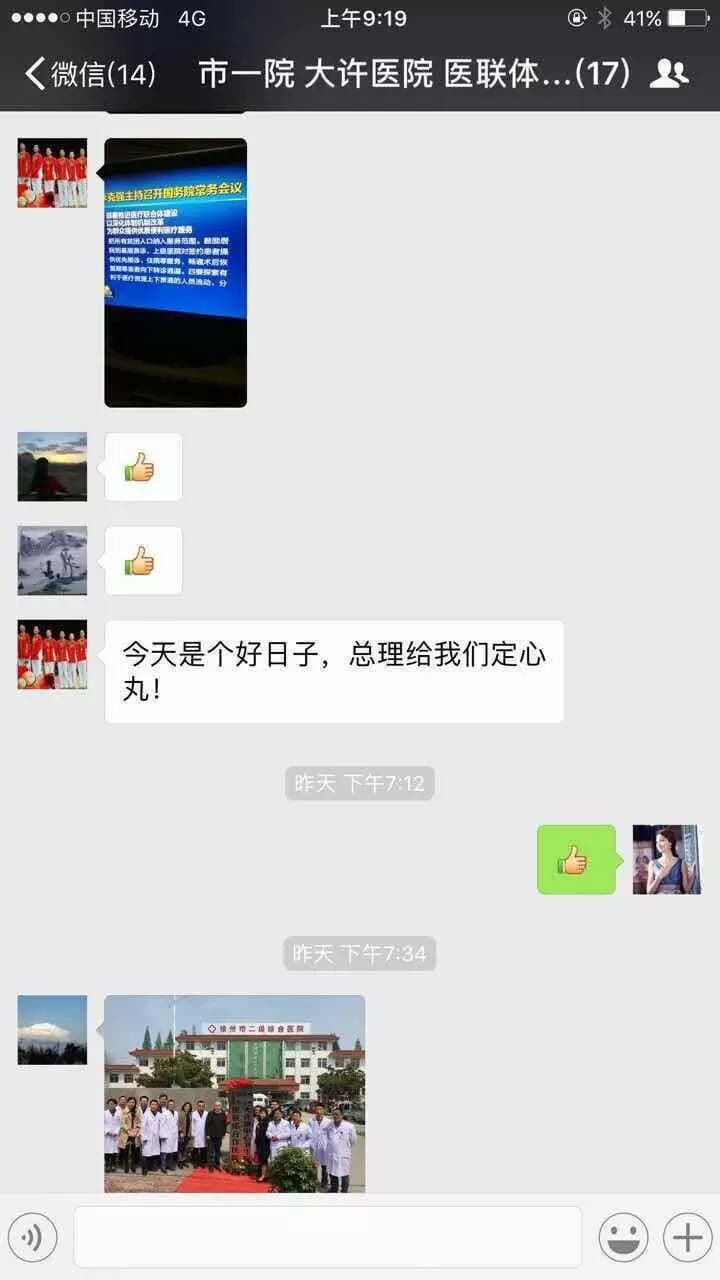Open the sunset avatar's profile

(x=52, y=466)
